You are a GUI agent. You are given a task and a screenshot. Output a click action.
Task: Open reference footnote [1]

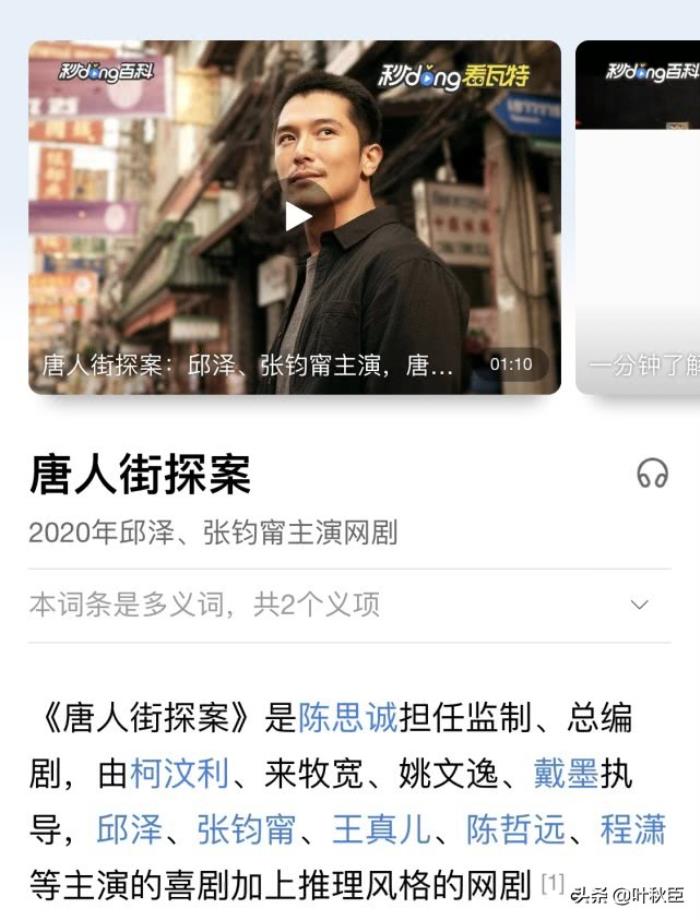(553, 883)
